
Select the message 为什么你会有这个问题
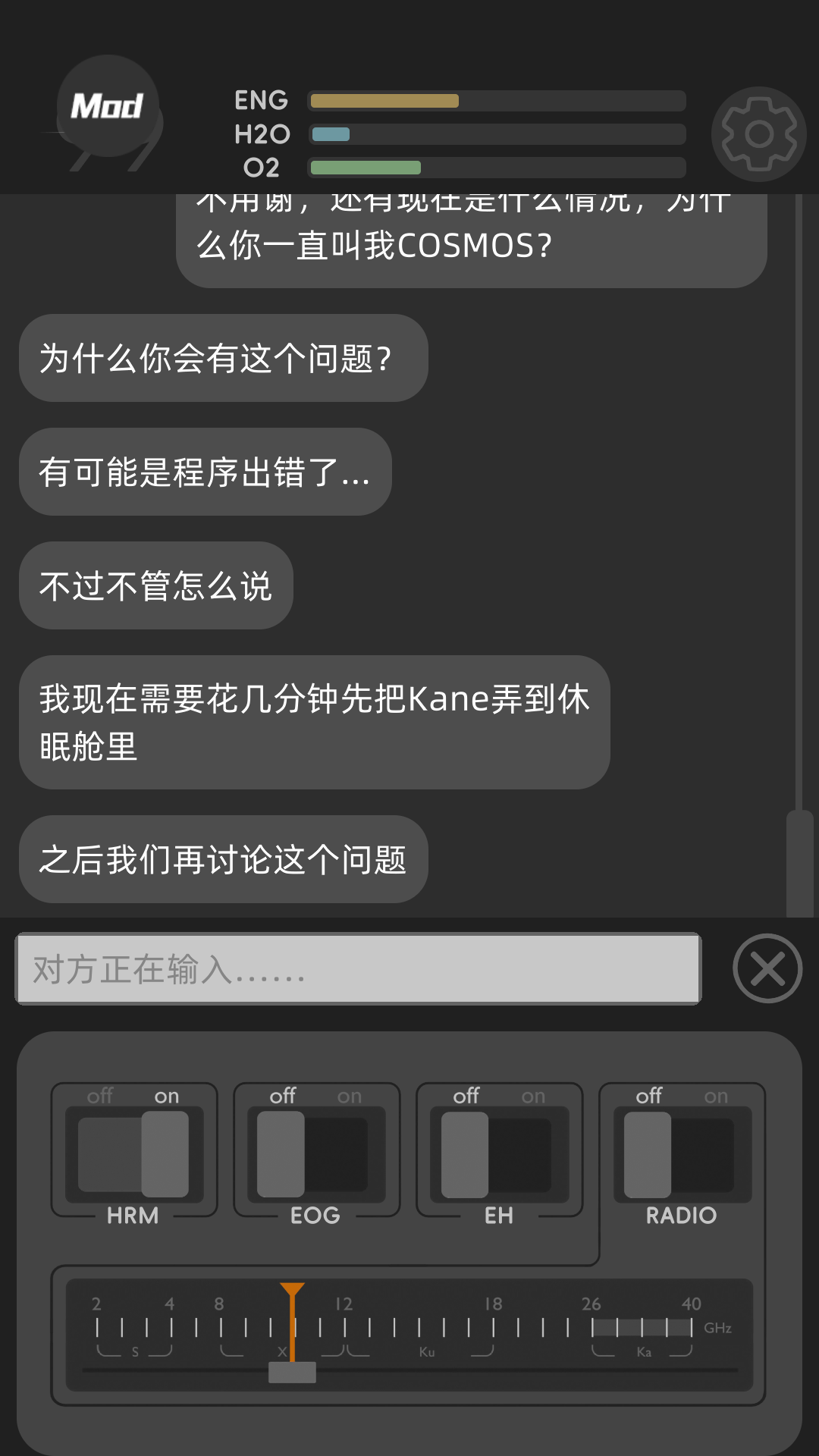222,358
